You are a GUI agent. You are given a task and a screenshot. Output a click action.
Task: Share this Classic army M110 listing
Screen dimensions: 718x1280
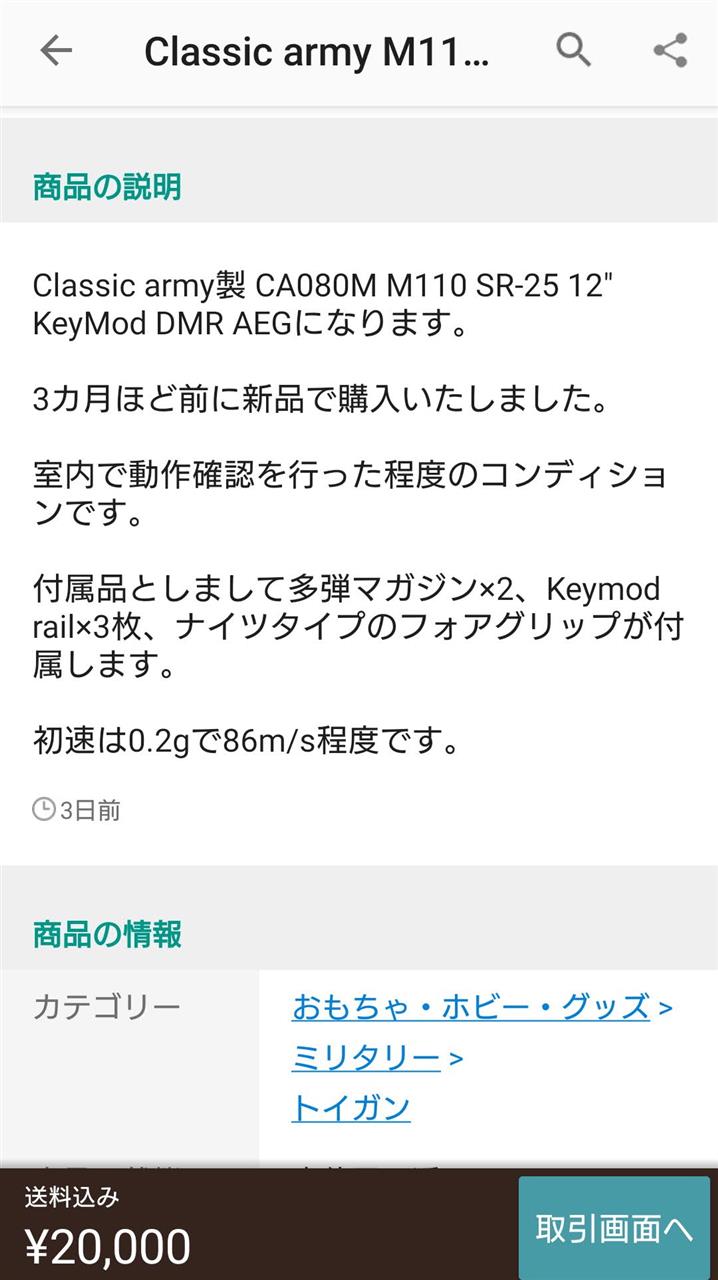coord(670,50)
